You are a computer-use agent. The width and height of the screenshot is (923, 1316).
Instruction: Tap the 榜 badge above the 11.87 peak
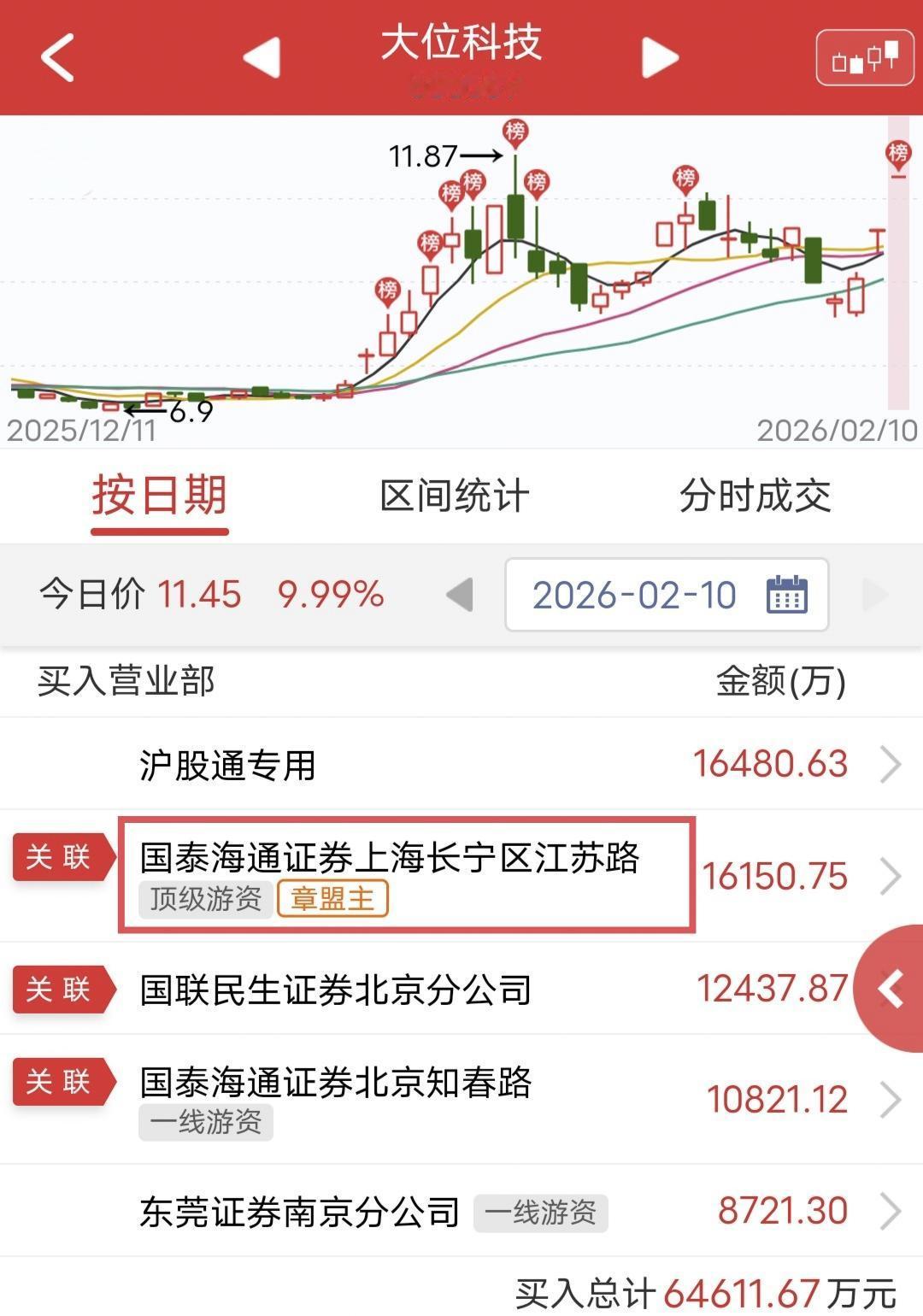tap(517, 130)
